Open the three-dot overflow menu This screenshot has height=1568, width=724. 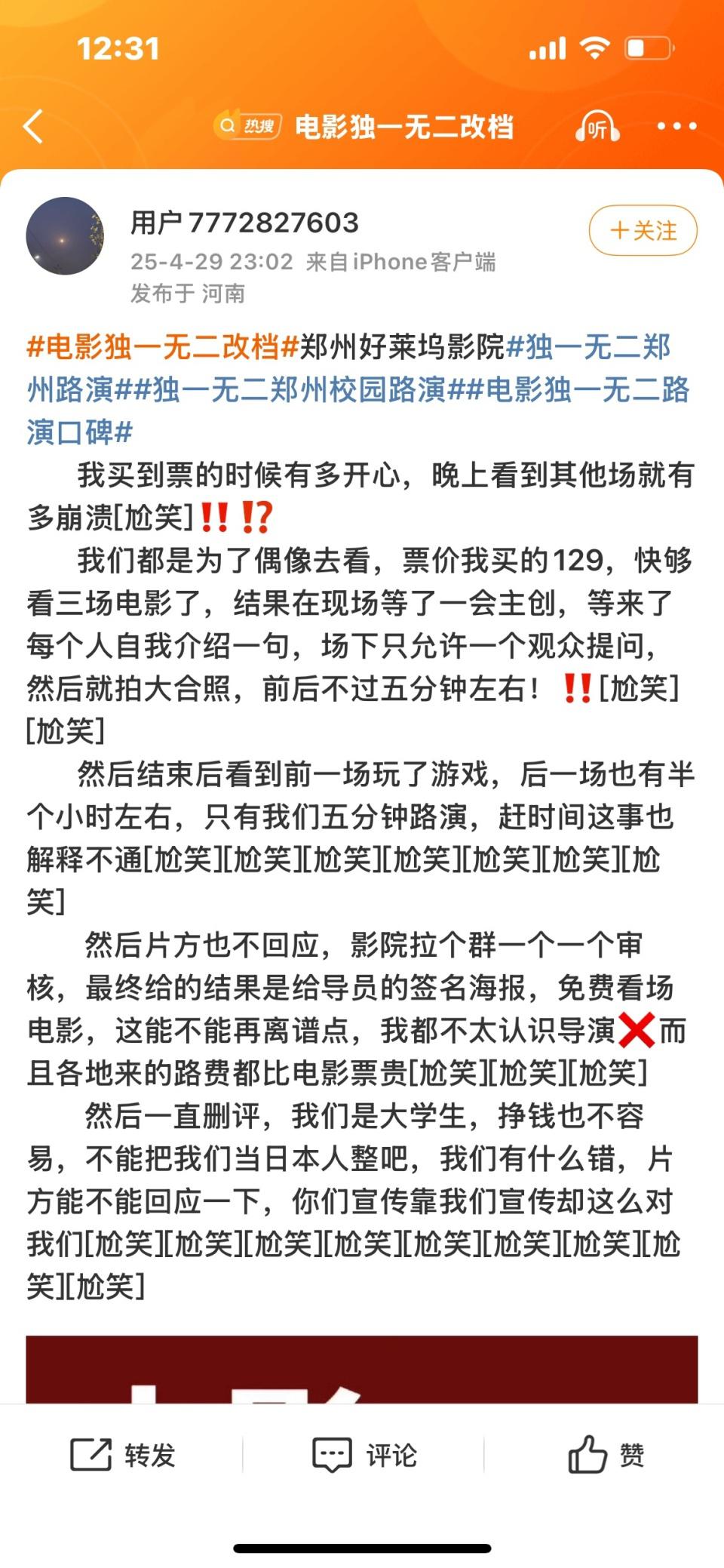click(x=676, y=126)
